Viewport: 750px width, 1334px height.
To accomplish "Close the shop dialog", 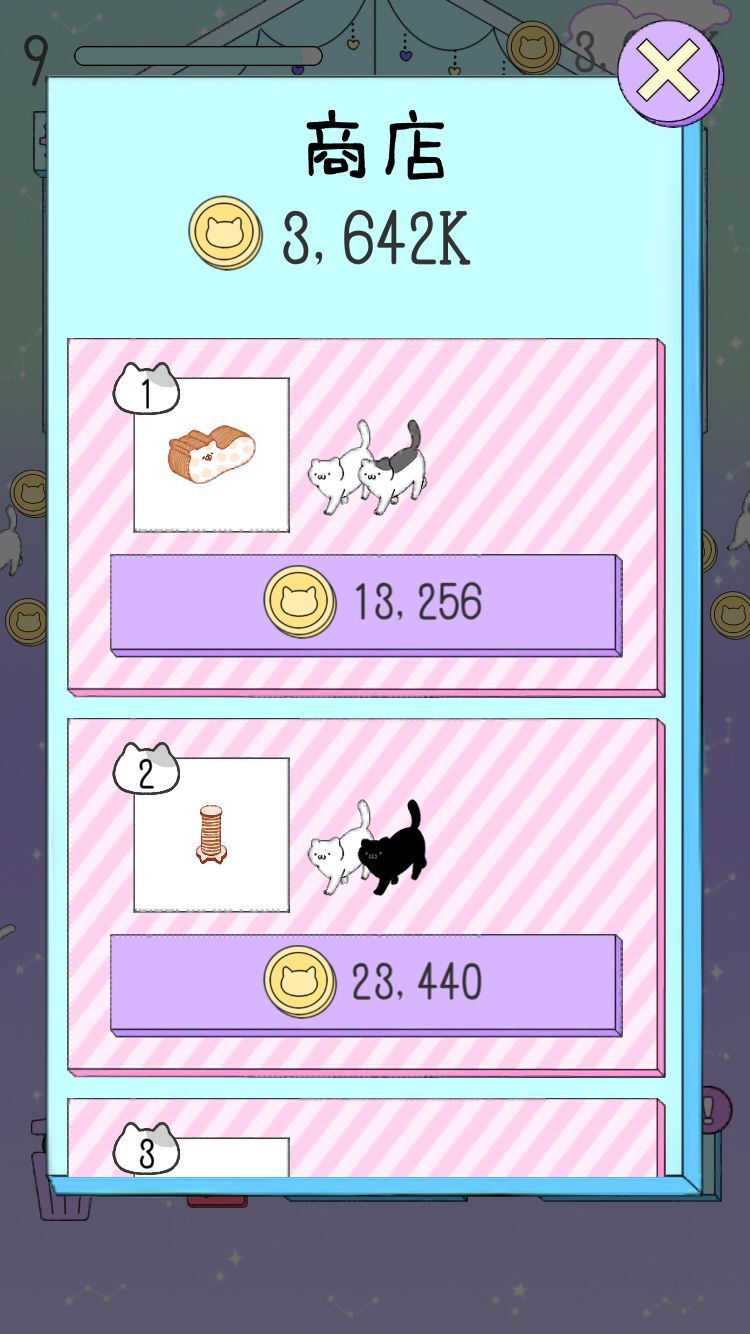I will point(668,72).
